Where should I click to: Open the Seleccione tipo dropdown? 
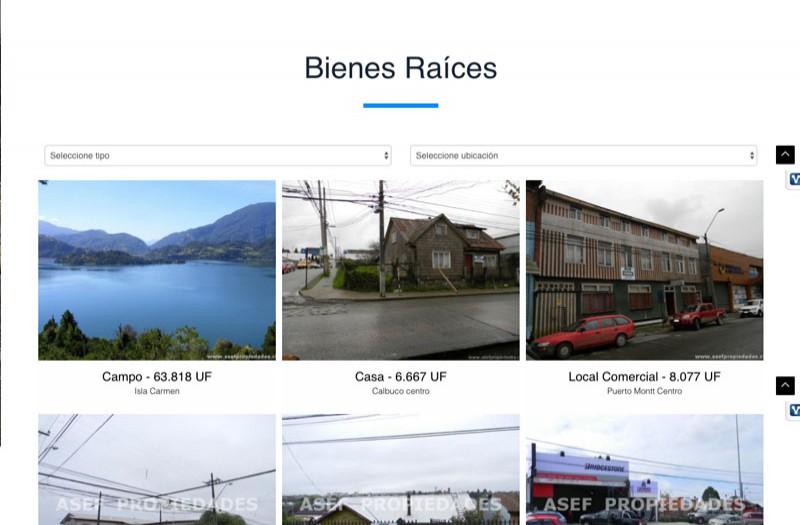(218, 156)
